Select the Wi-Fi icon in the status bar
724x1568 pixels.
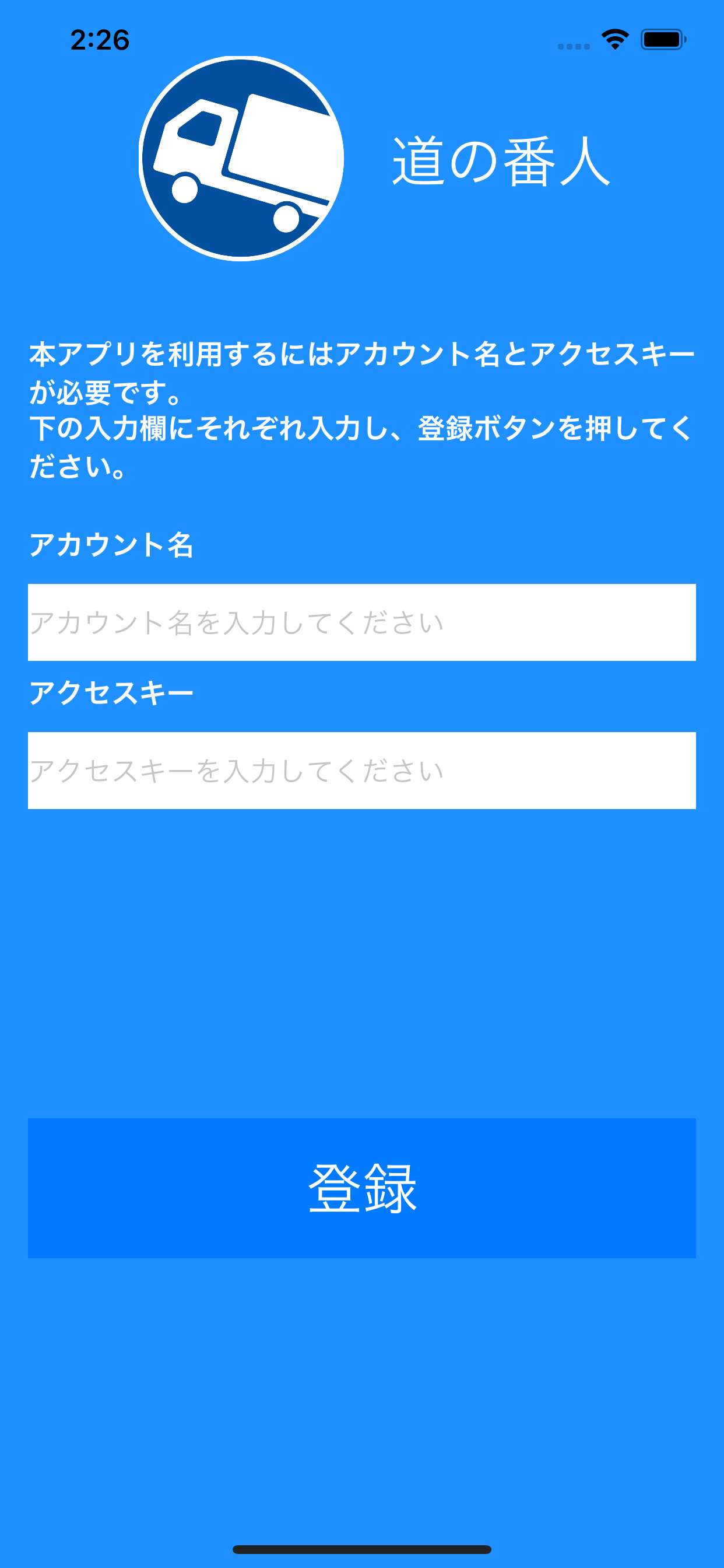click(614, 39)
